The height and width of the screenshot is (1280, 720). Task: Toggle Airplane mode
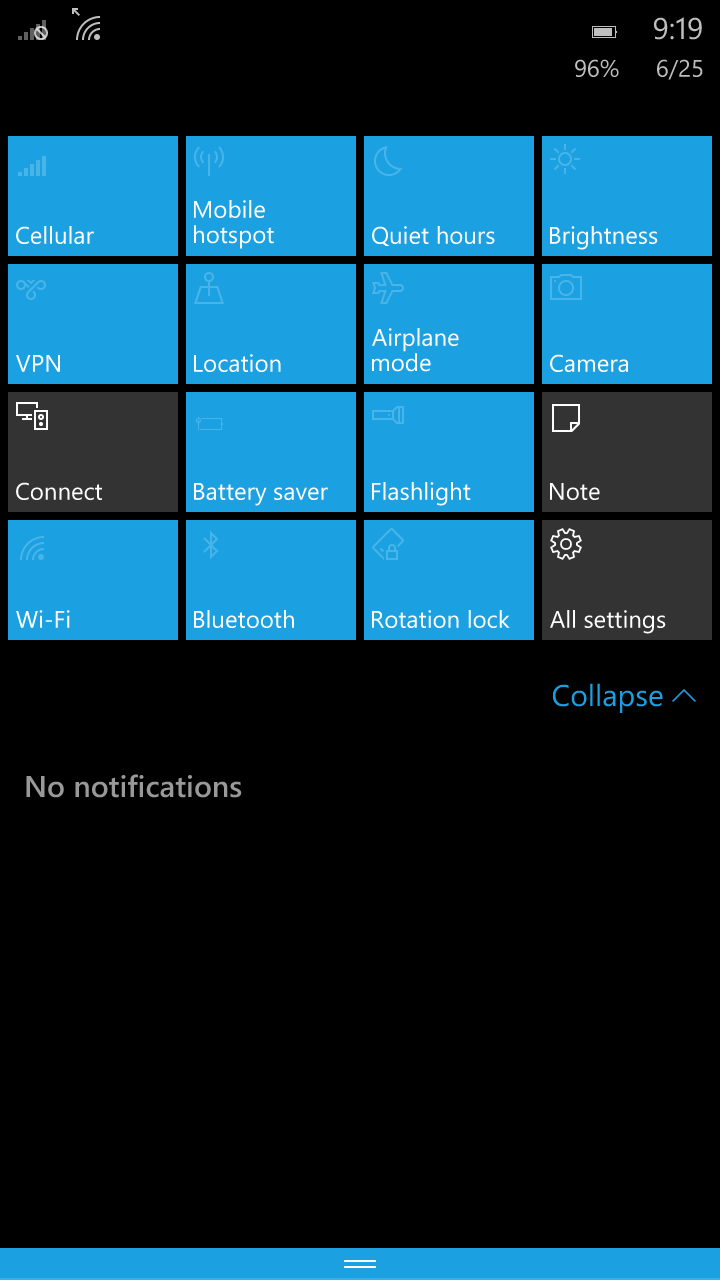[x=449, y=324]
